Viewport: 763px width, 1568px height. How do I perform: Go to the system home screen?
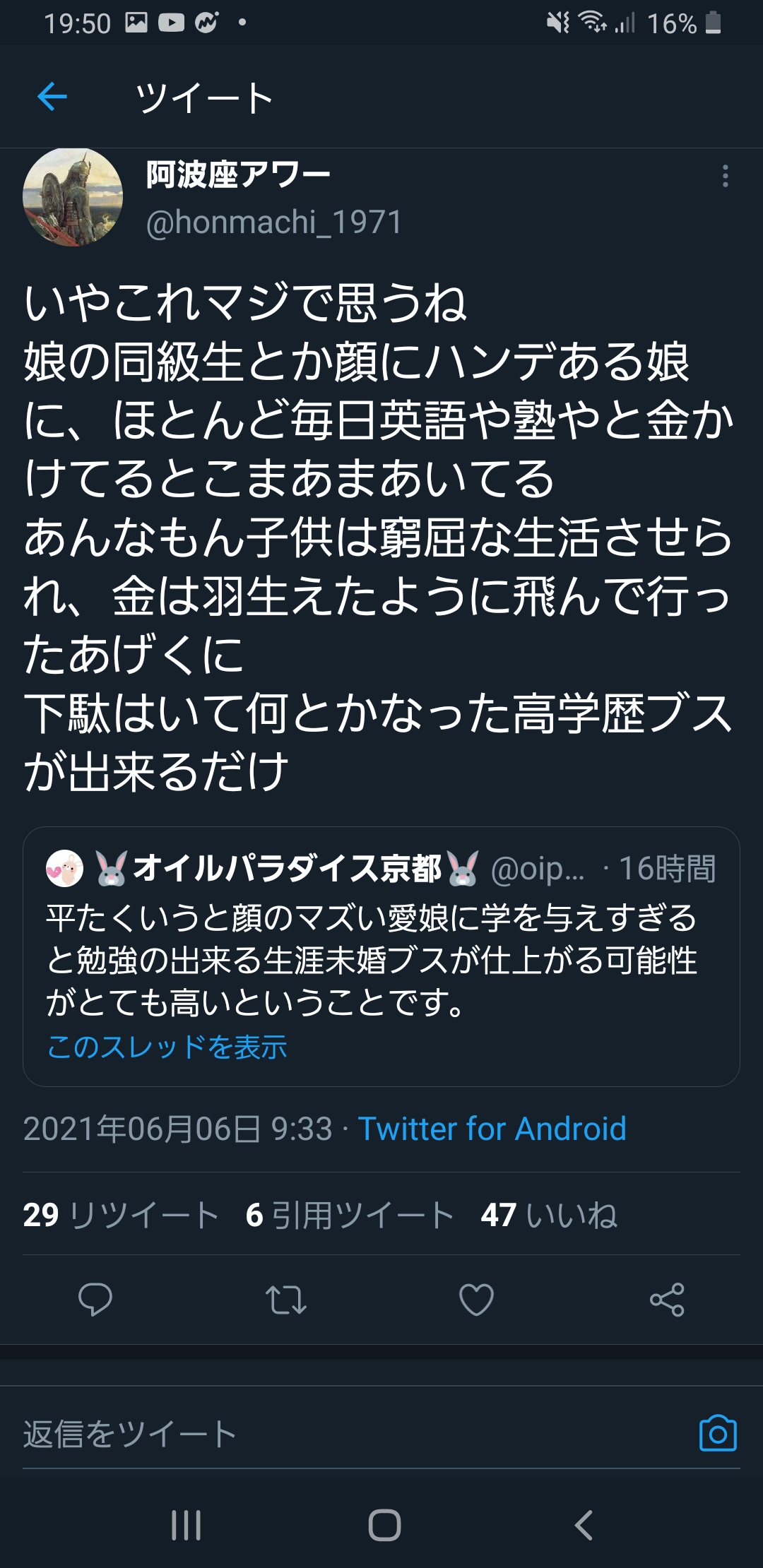[x=384, y=1525]
